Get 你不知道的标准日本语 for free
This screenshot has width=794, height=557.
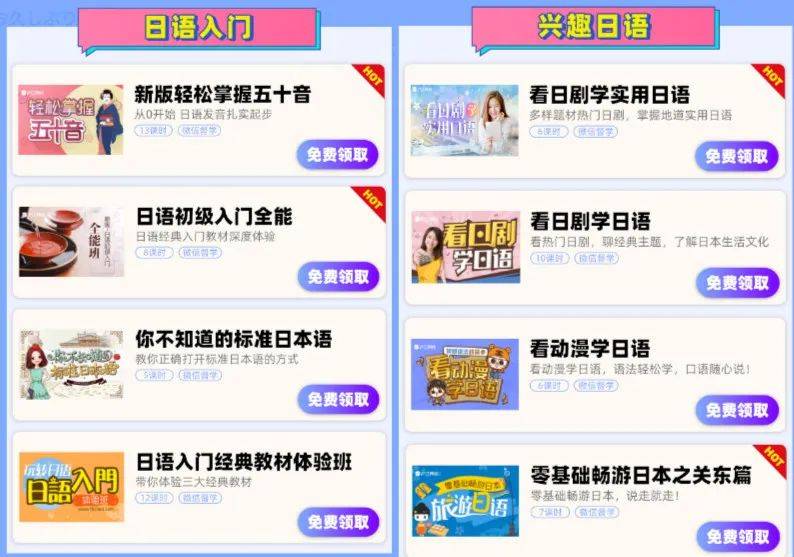(338, 400)
